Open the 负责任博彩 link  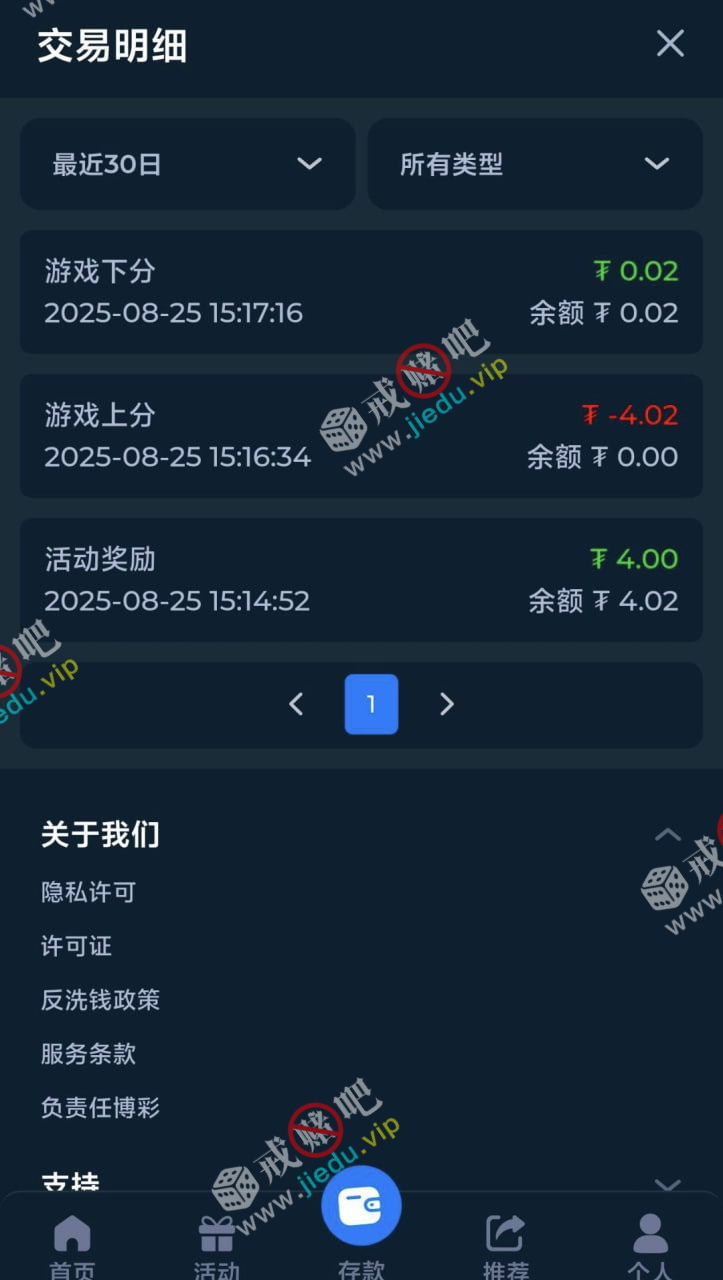100,1108
